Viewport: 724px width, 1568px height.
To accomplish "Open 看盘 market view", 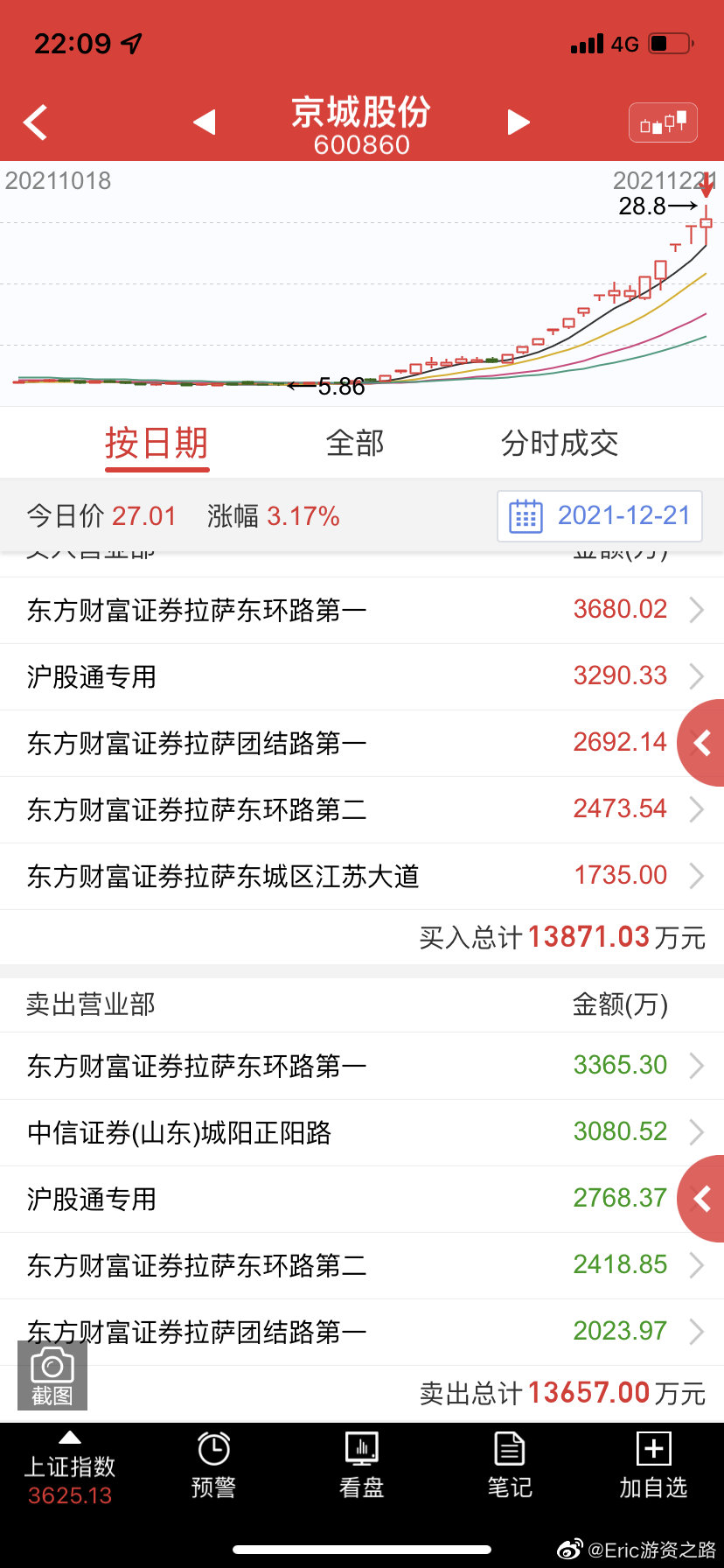I will [x=361, y=1466].
